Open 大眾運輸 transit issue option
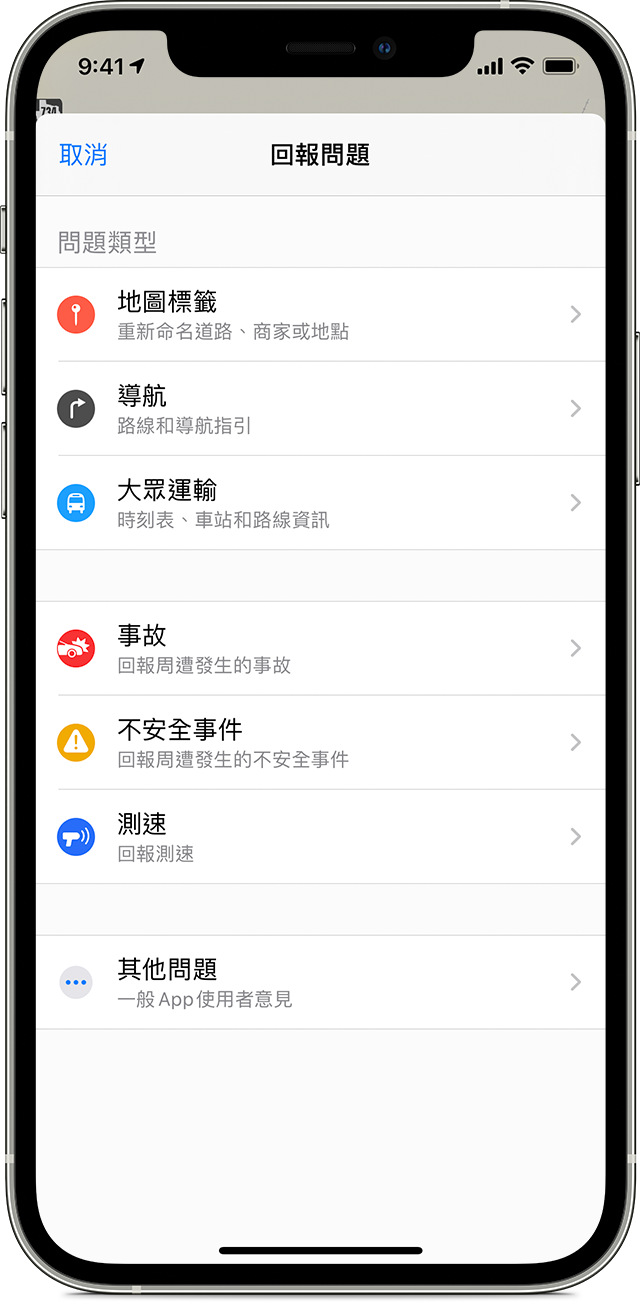This screenshot has height=1302, width=640. click(x=320, y=503)
